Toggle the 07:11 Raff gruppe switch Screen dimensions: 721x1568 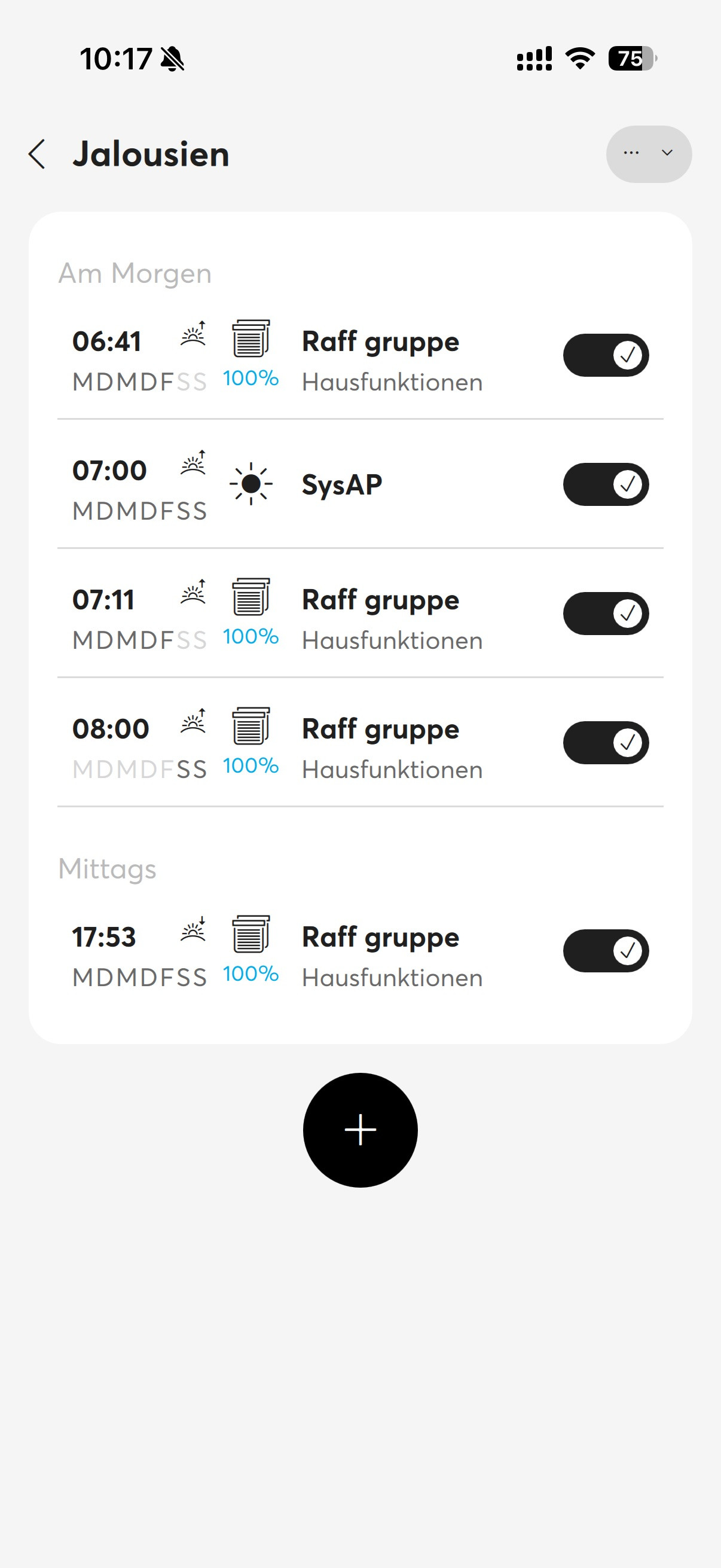[x=606, y=614]
